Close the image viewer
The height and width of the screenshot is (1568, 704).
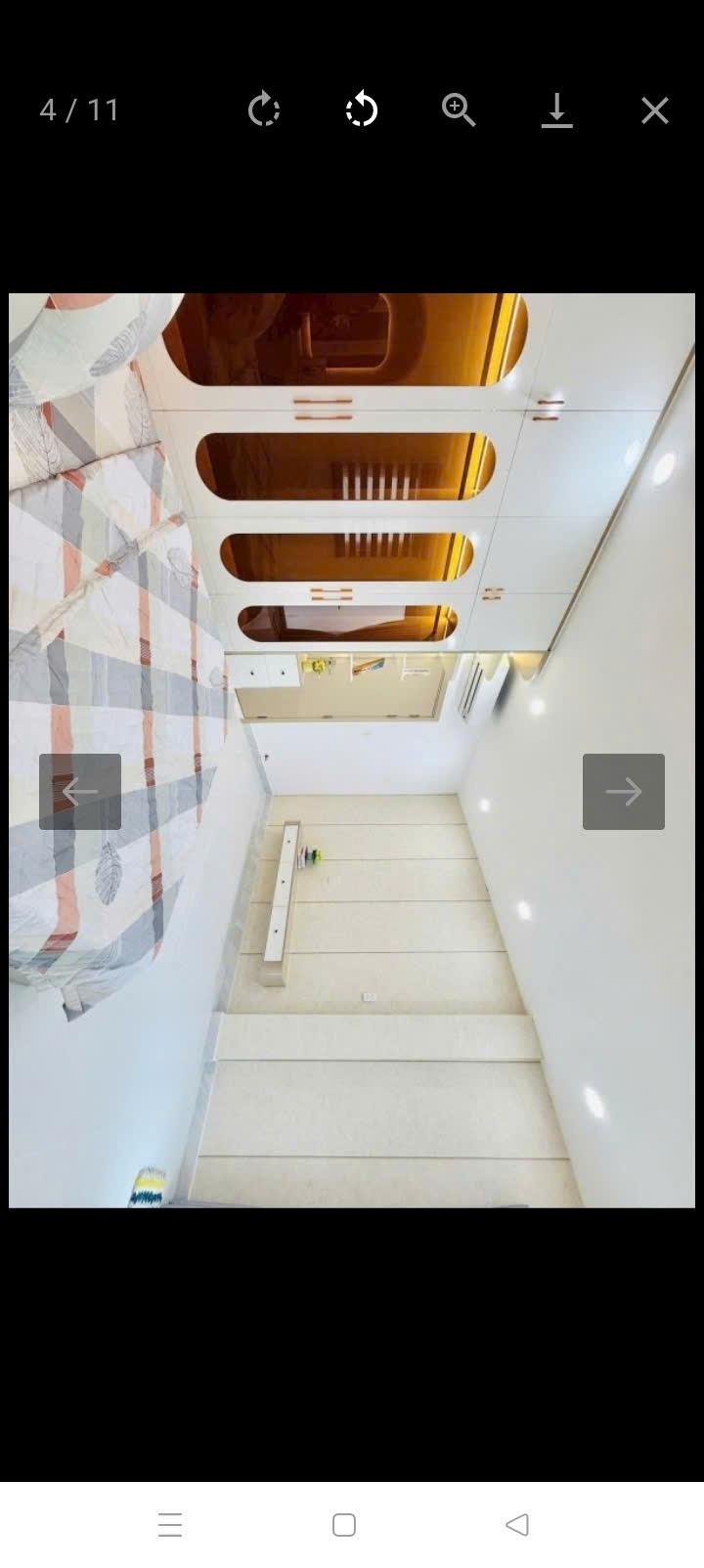pos(654,109)
